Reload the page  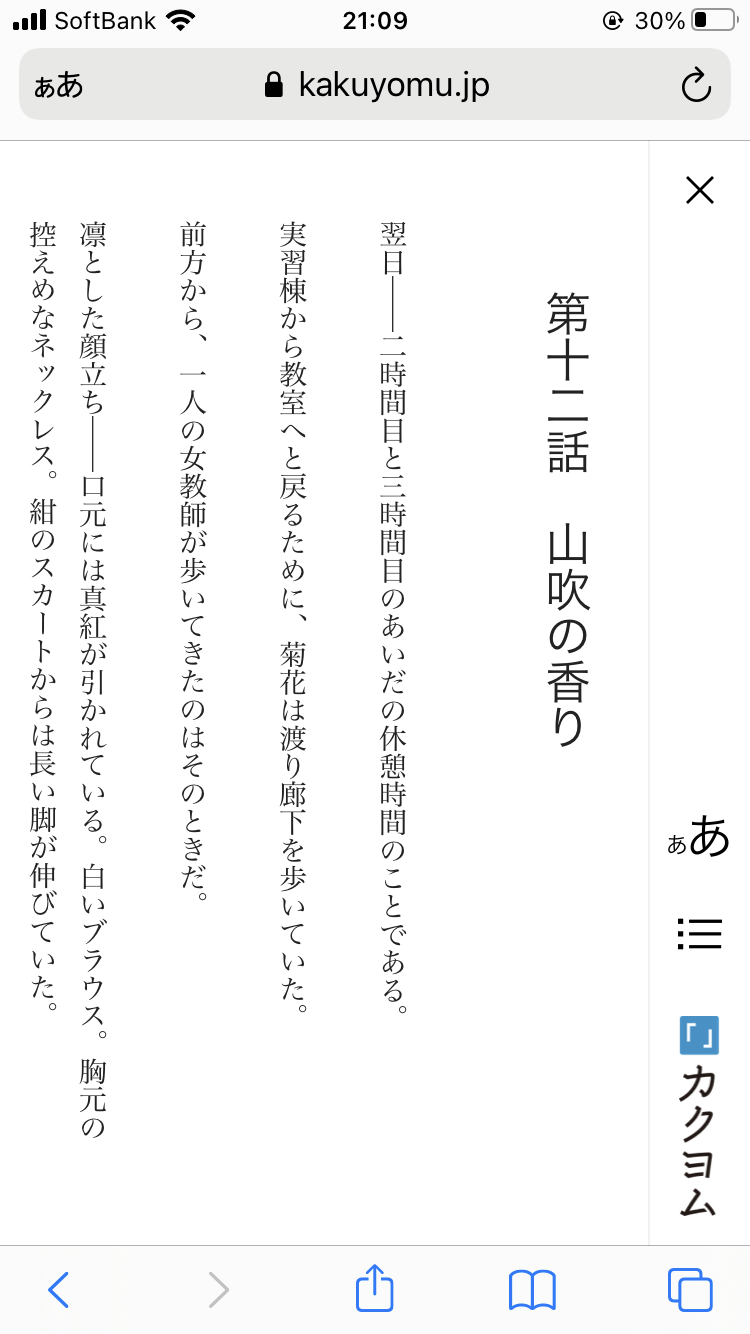tap(695, 86)
